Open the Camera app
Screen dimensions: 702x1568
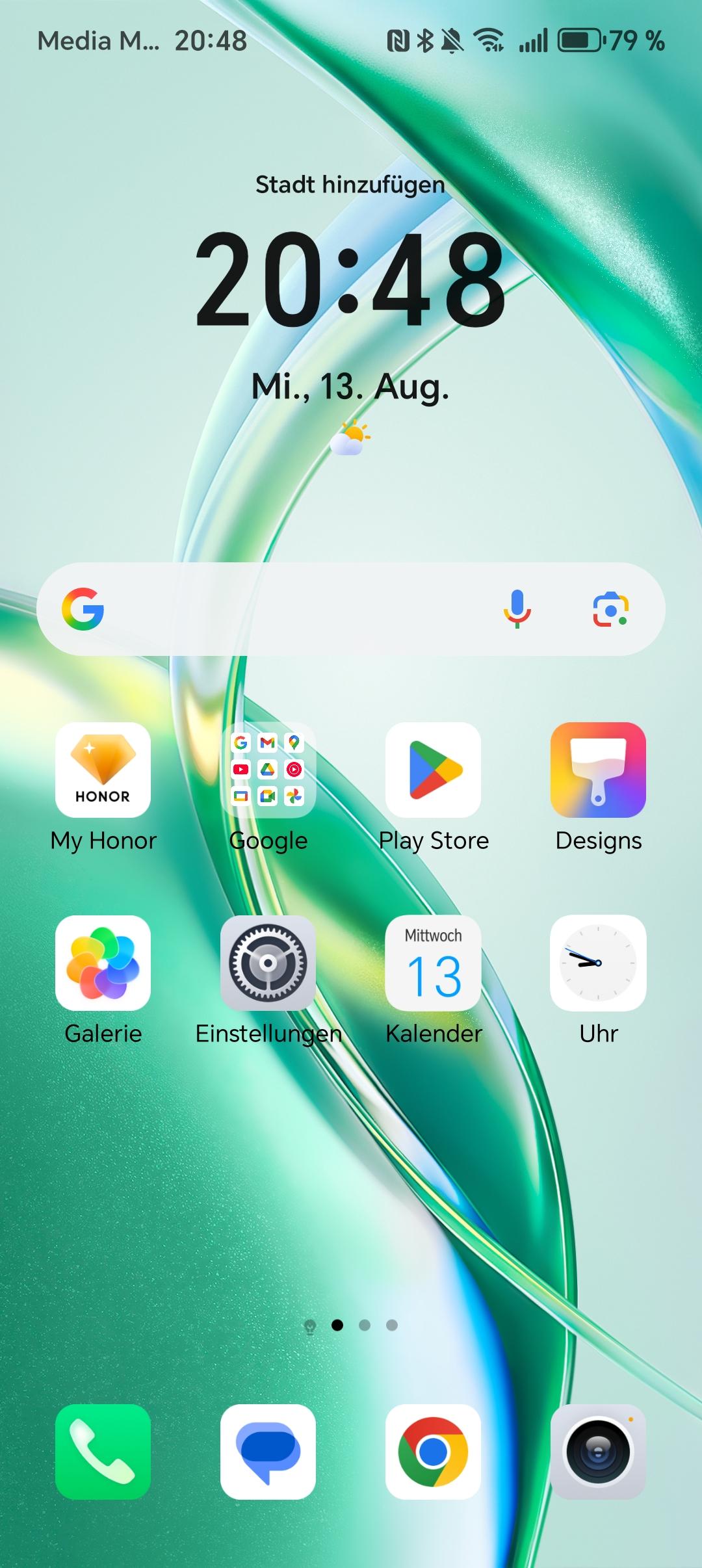tap(598, 1452)
